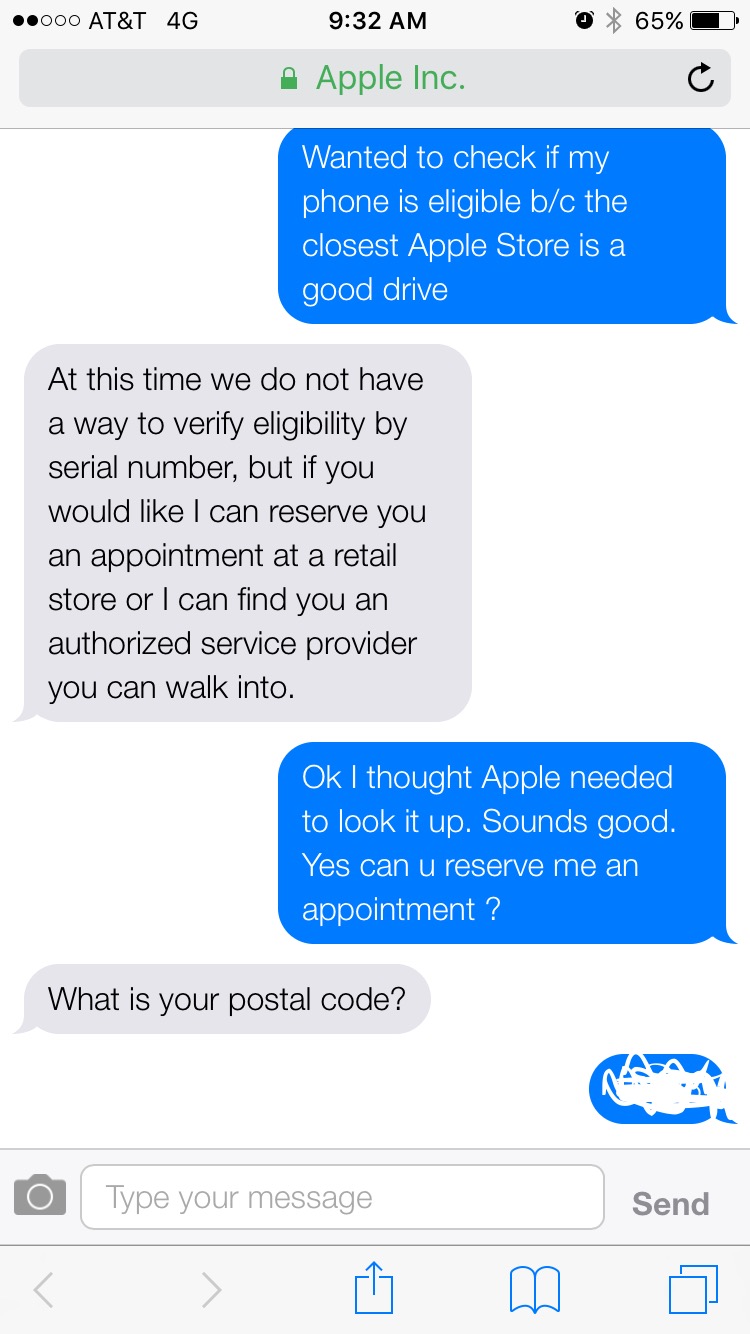Show open Safari tabs

pos(693,1289)
